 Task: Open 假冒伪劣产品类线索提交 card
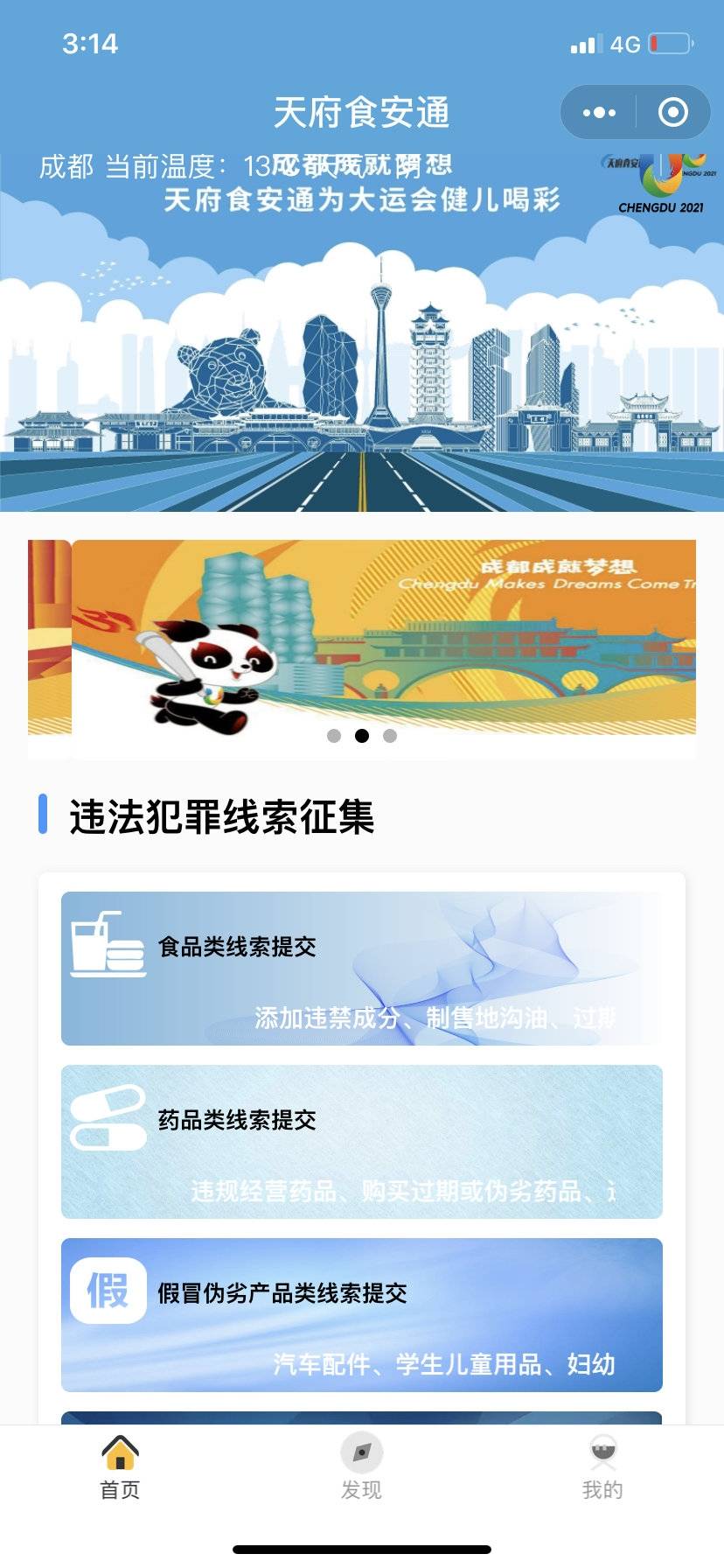click(x=361, y=1314)
